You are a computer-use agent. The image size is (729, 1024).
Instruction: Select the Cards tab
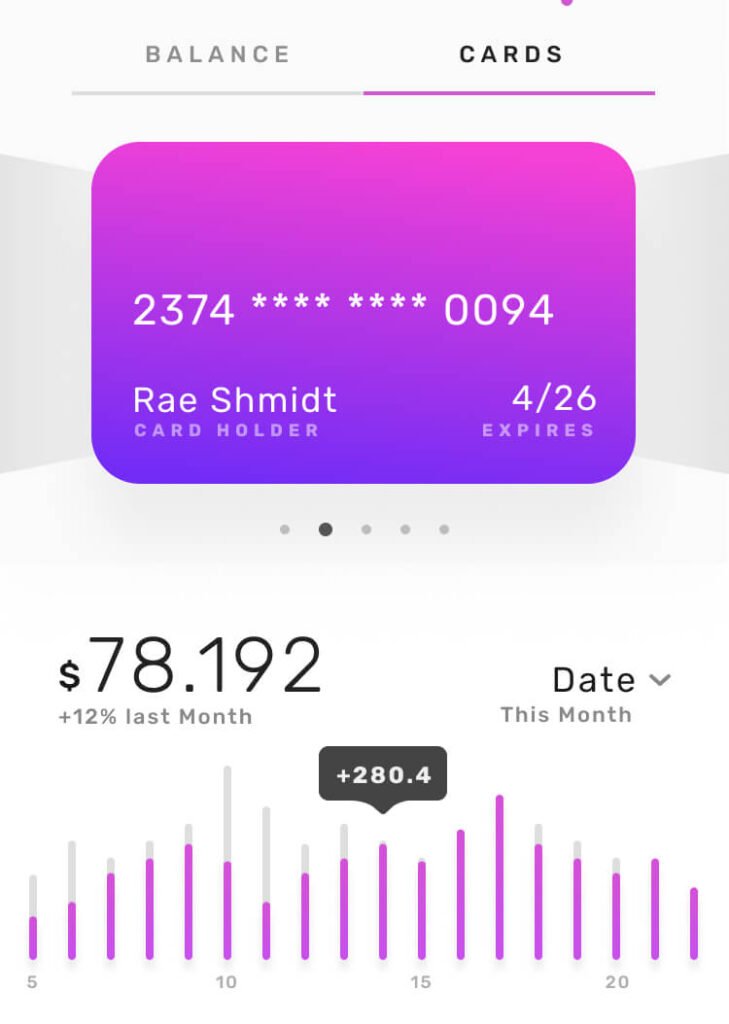pos(511,55)
